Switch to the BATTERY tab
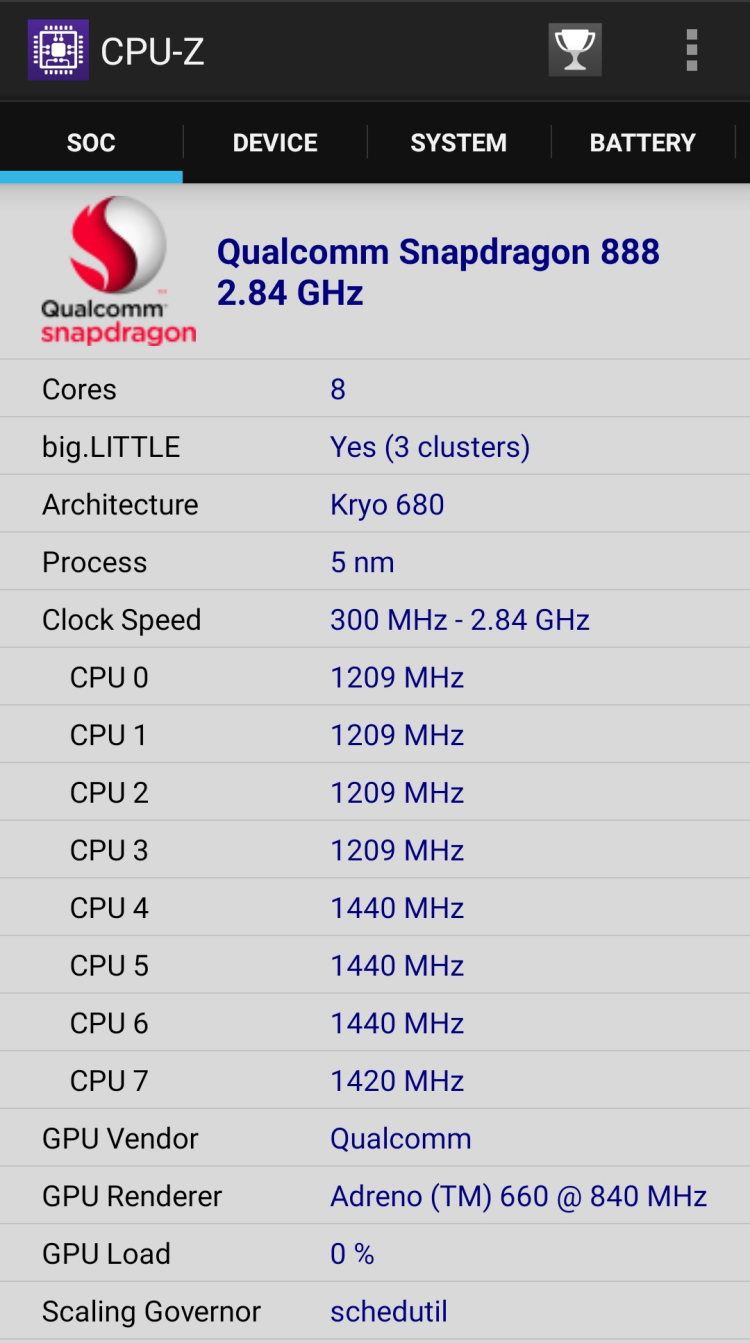Screen dimensions: 750x1343 (x=643, y=143)
